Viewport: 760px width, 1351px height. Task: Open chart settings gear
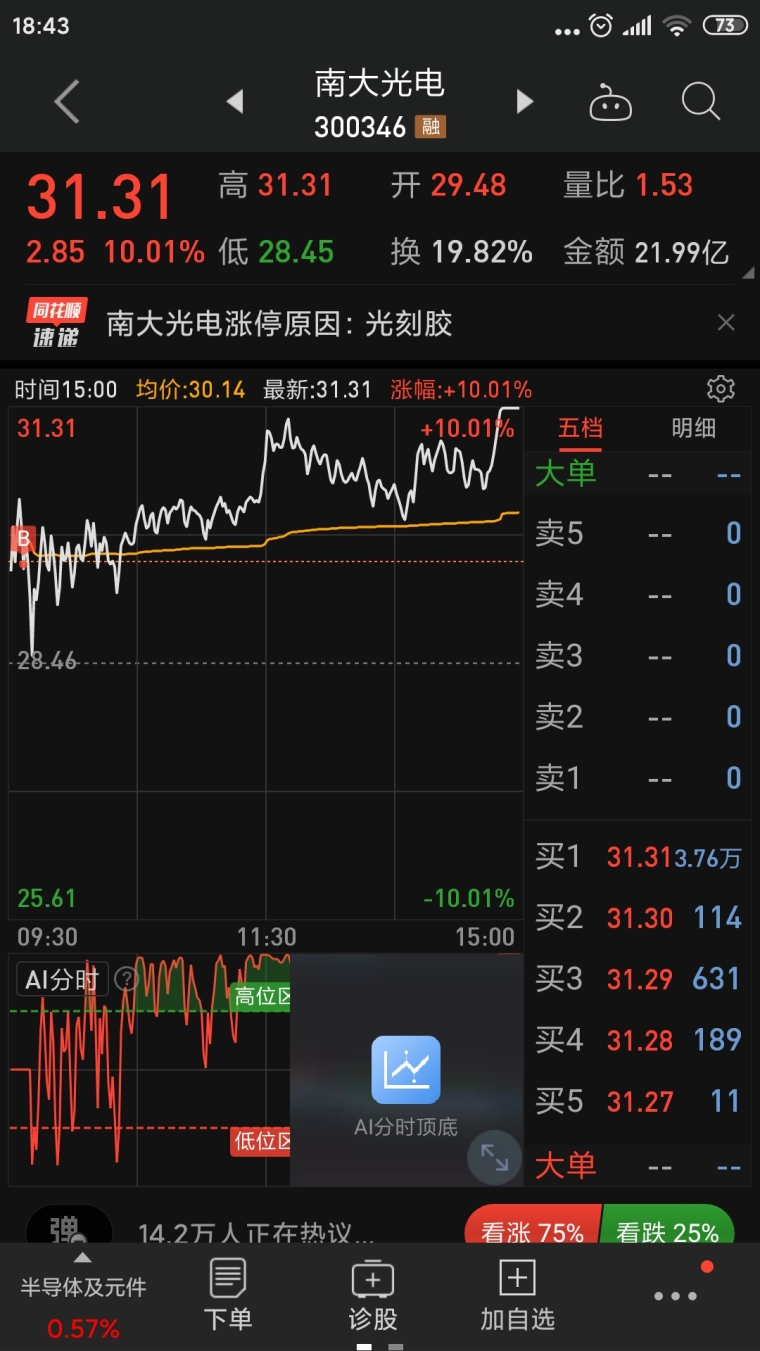(x=720, y=389)
